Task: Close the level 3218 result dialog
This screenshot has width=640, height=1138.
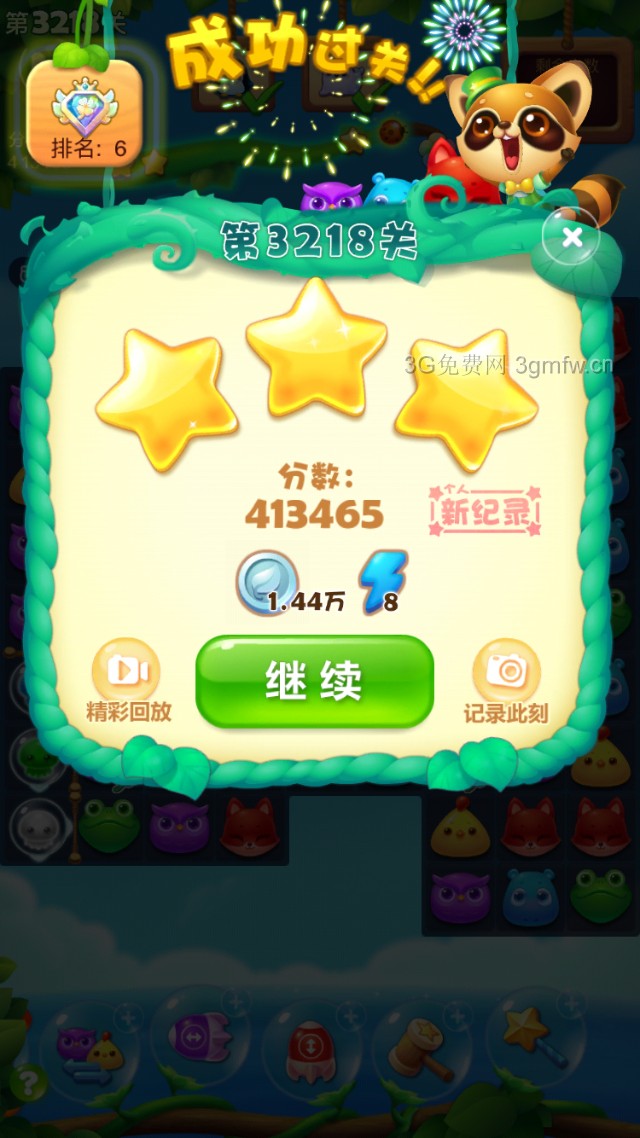Action: coord(571,237)
